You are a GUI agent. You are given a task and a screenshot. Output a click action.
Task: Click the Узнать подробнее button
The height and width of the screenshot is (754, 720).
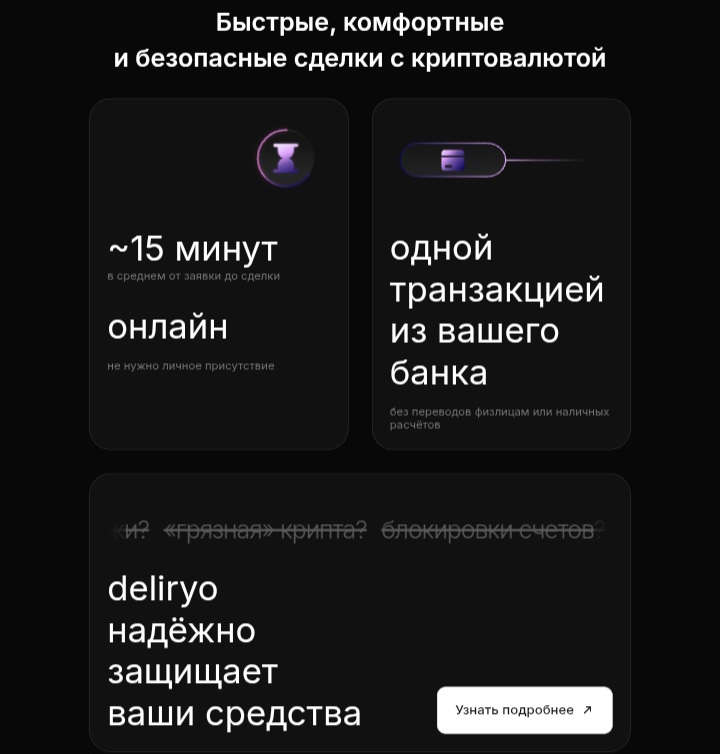[525, 708]
